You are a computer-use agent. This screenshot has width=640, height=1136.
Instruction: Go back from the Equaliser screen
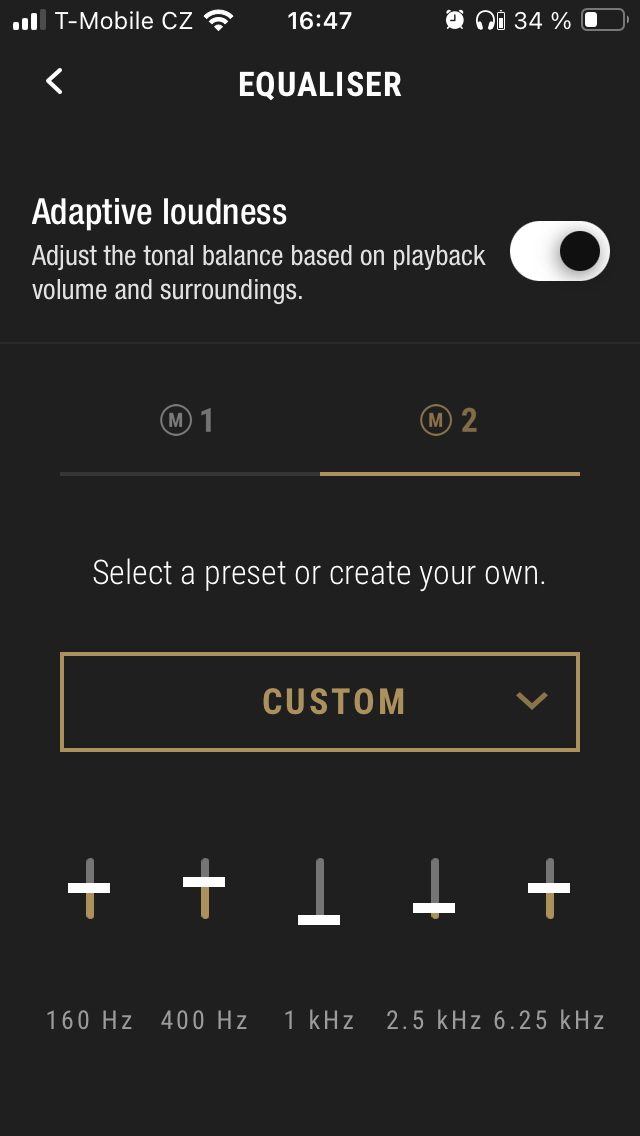(55, 82)
